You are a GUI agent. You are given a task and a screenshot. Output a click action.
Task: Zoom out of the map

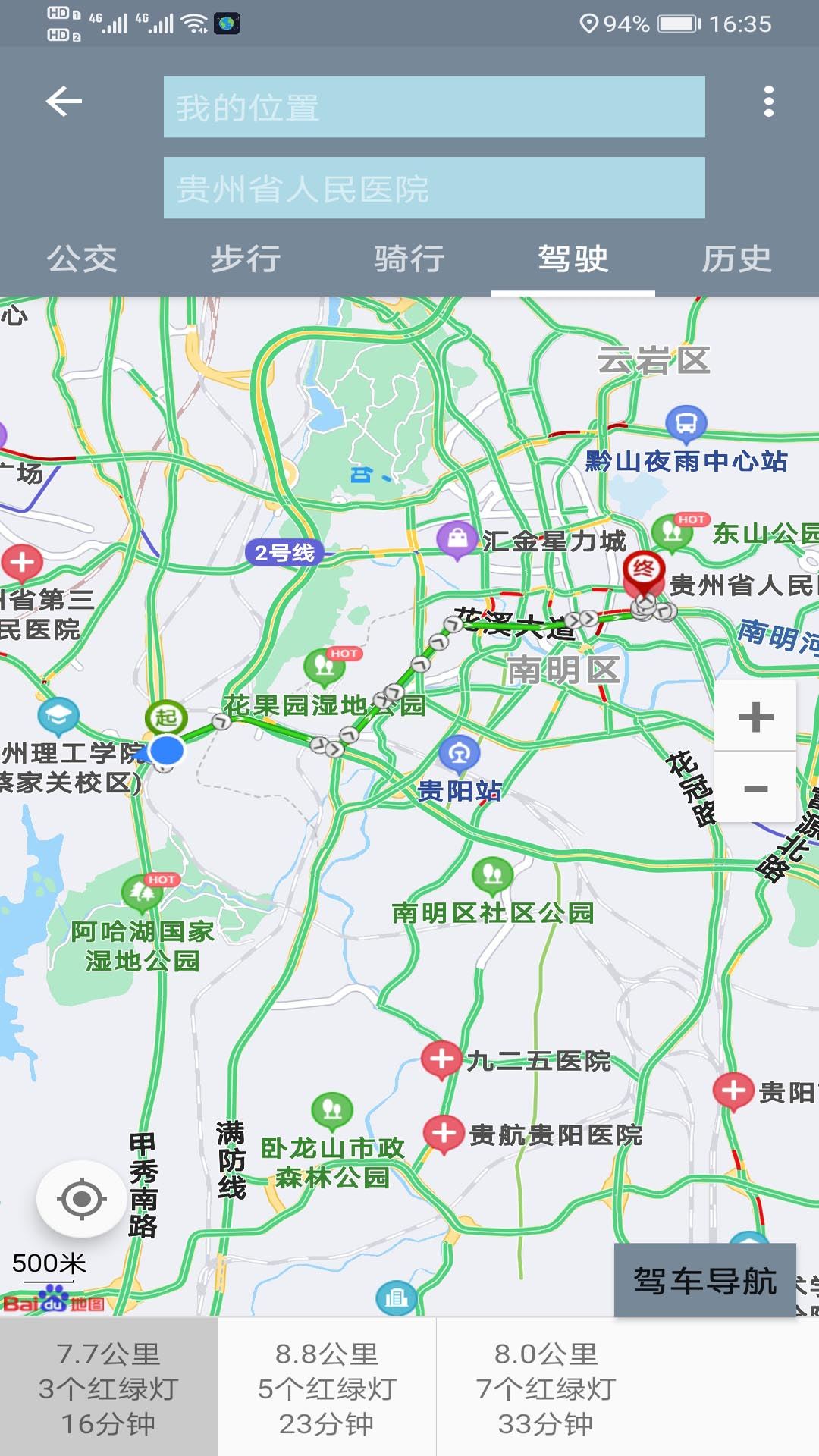[x=755, y=789]
